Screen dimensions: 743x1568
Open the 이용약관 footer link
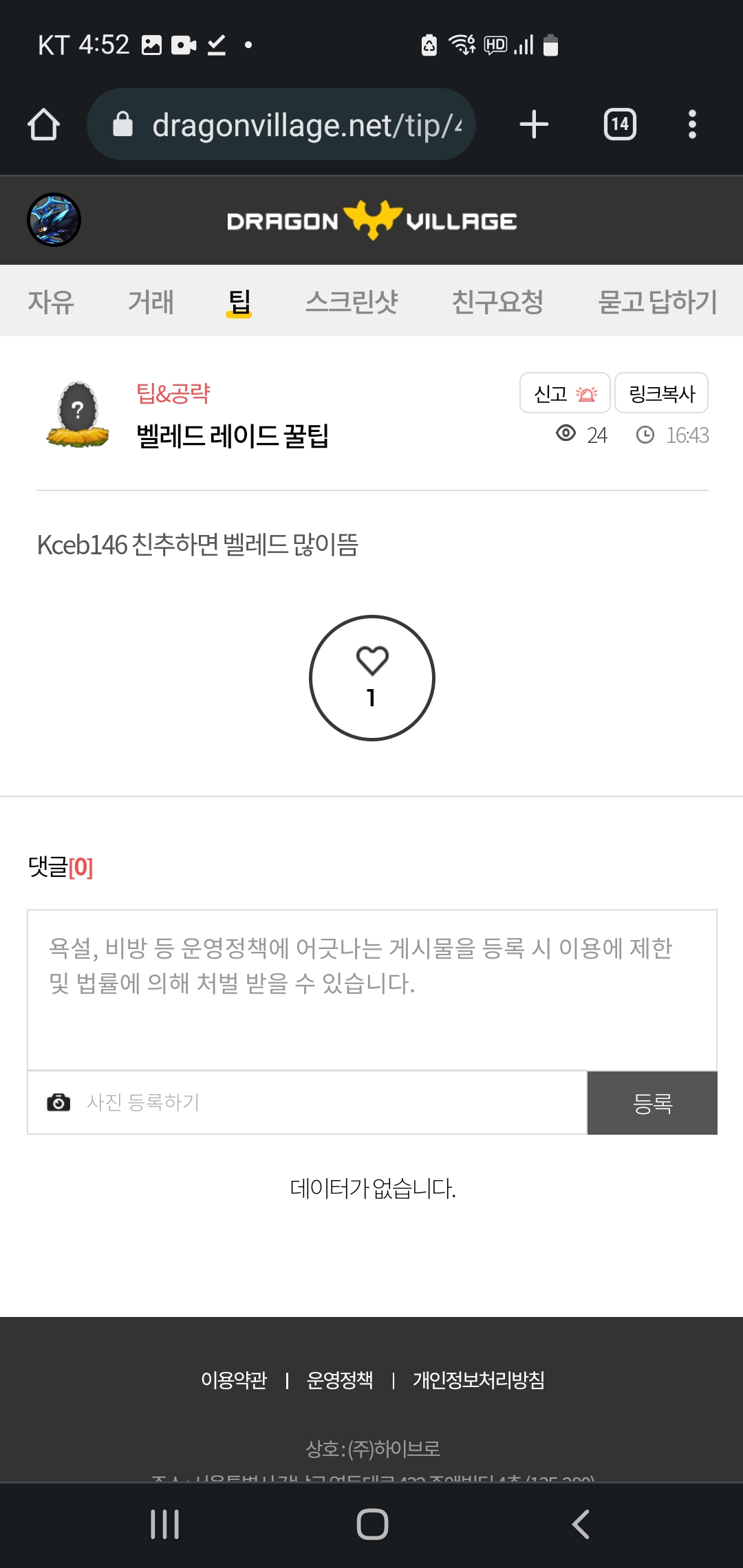pos(234,1380)
